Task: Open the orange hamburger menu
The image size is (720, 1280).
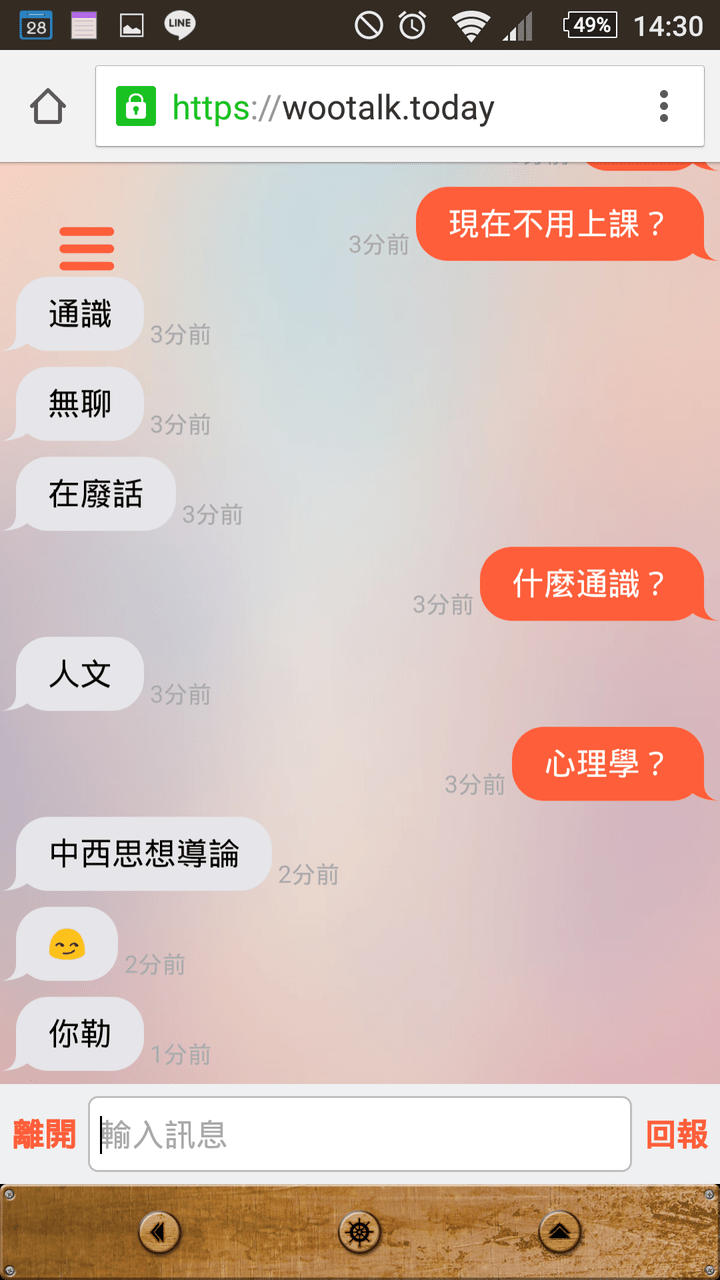Action: [87, 249]
